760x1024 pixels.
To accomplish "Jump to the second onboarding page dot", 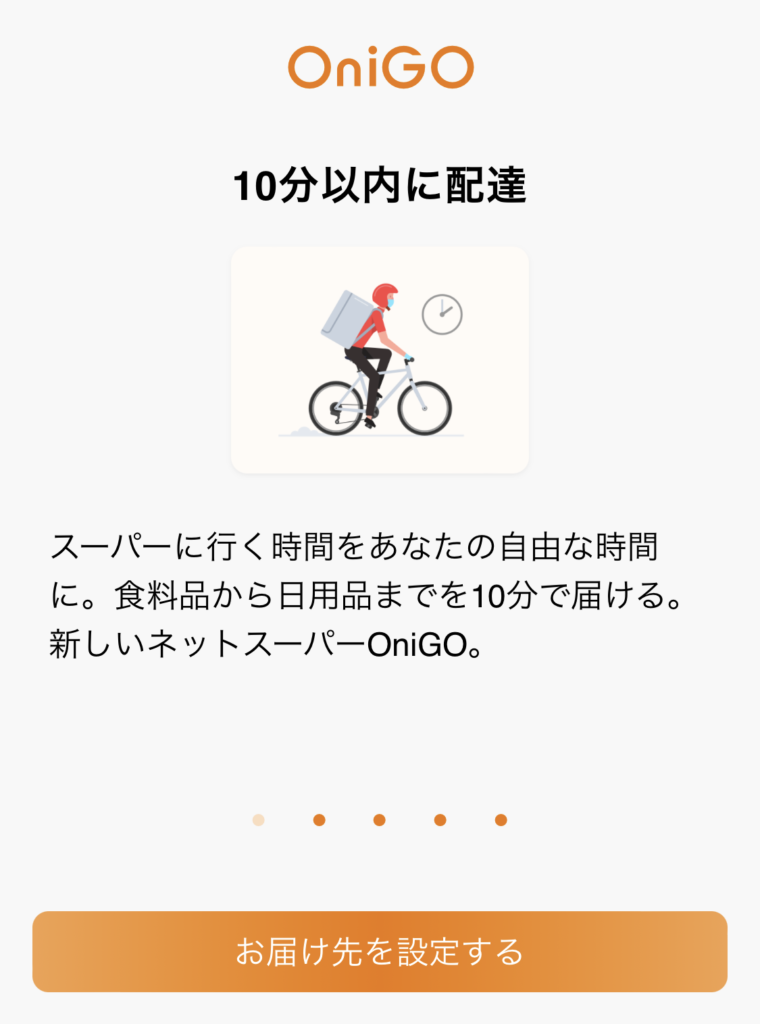I will (319, 822).
